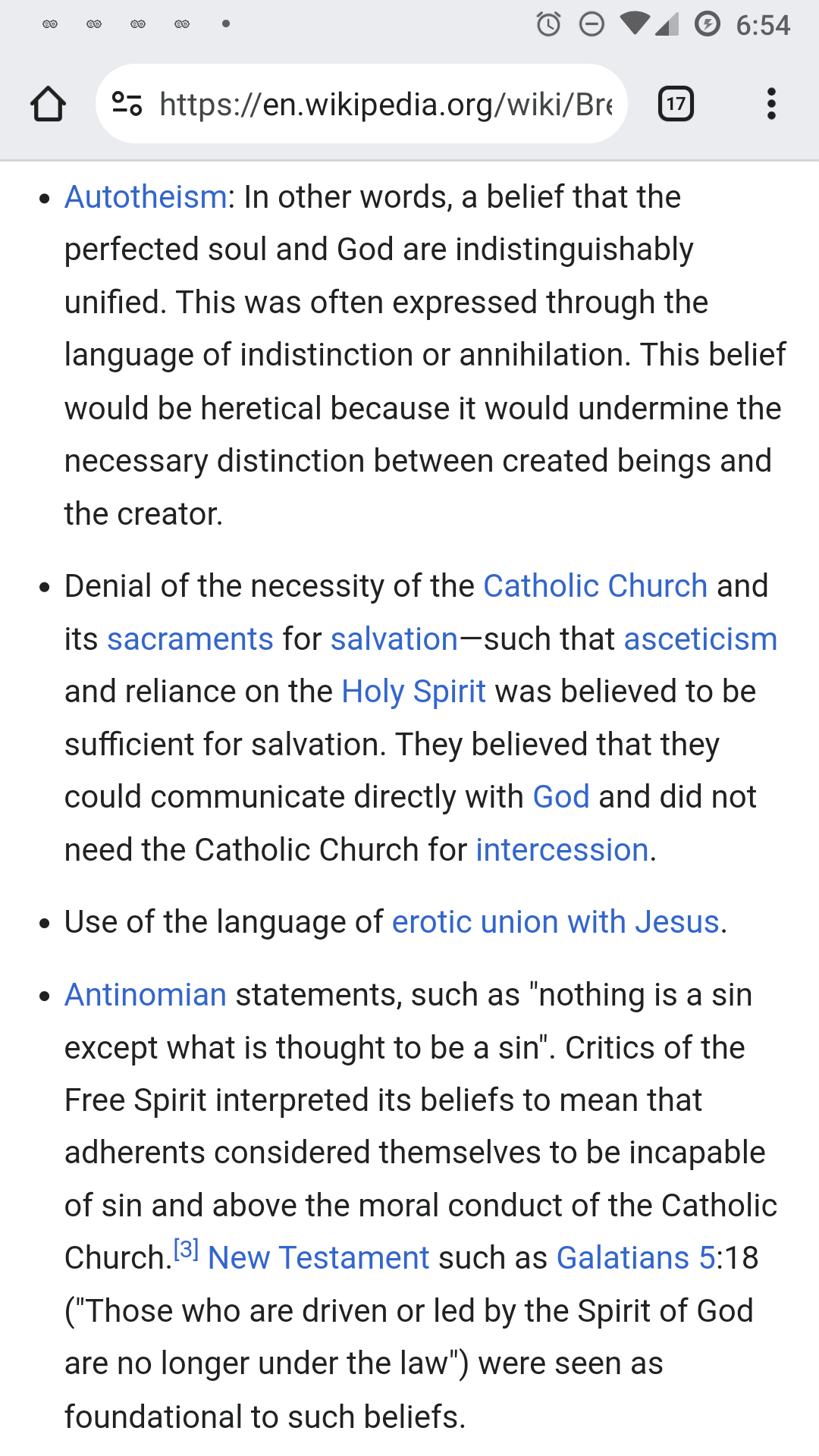Open the tab switcher showing 17 tabs

676,104
